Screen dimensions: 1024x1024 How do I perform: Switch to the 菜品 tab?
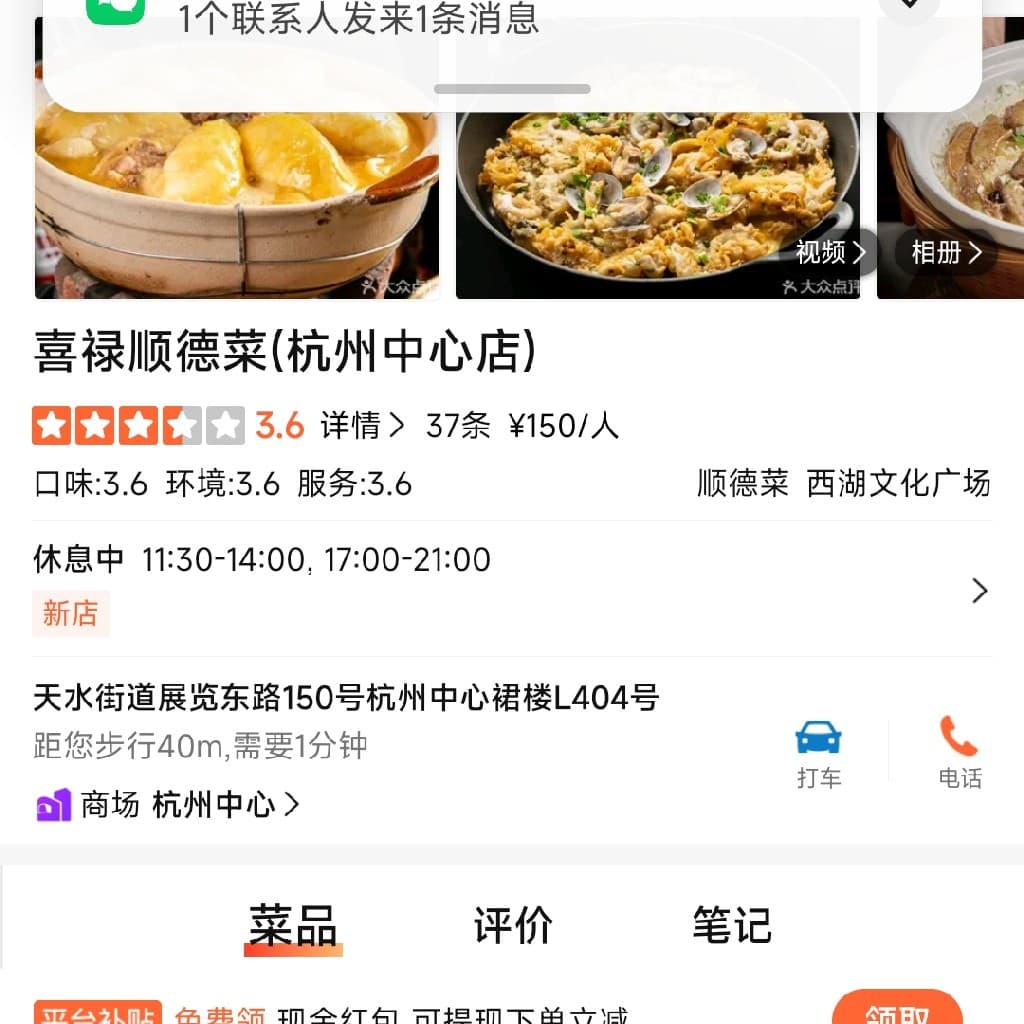pyautogui.click(x=293, y=925)
